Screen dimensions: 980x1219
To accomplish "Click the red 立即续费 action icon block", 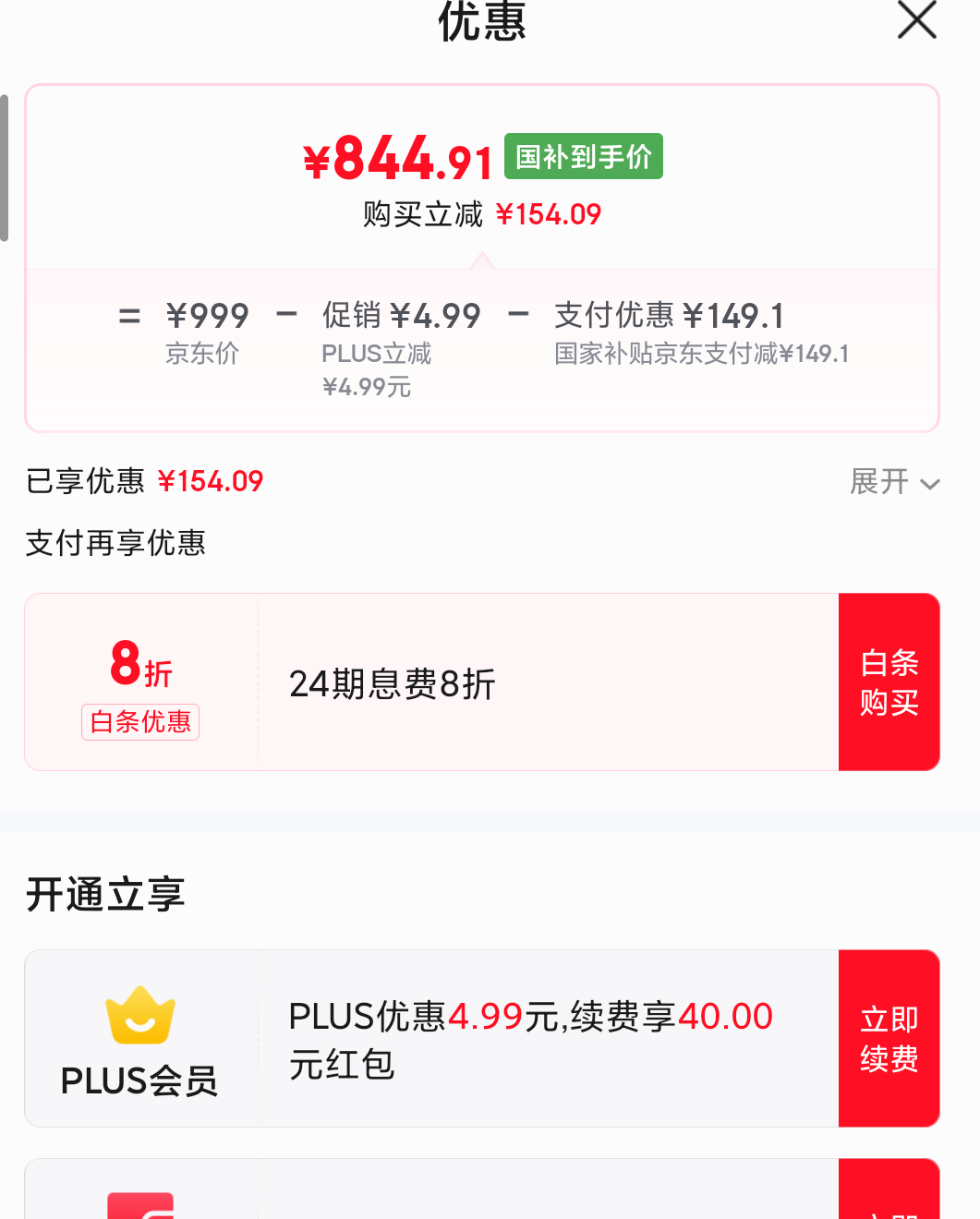I will coord(889,1038).
